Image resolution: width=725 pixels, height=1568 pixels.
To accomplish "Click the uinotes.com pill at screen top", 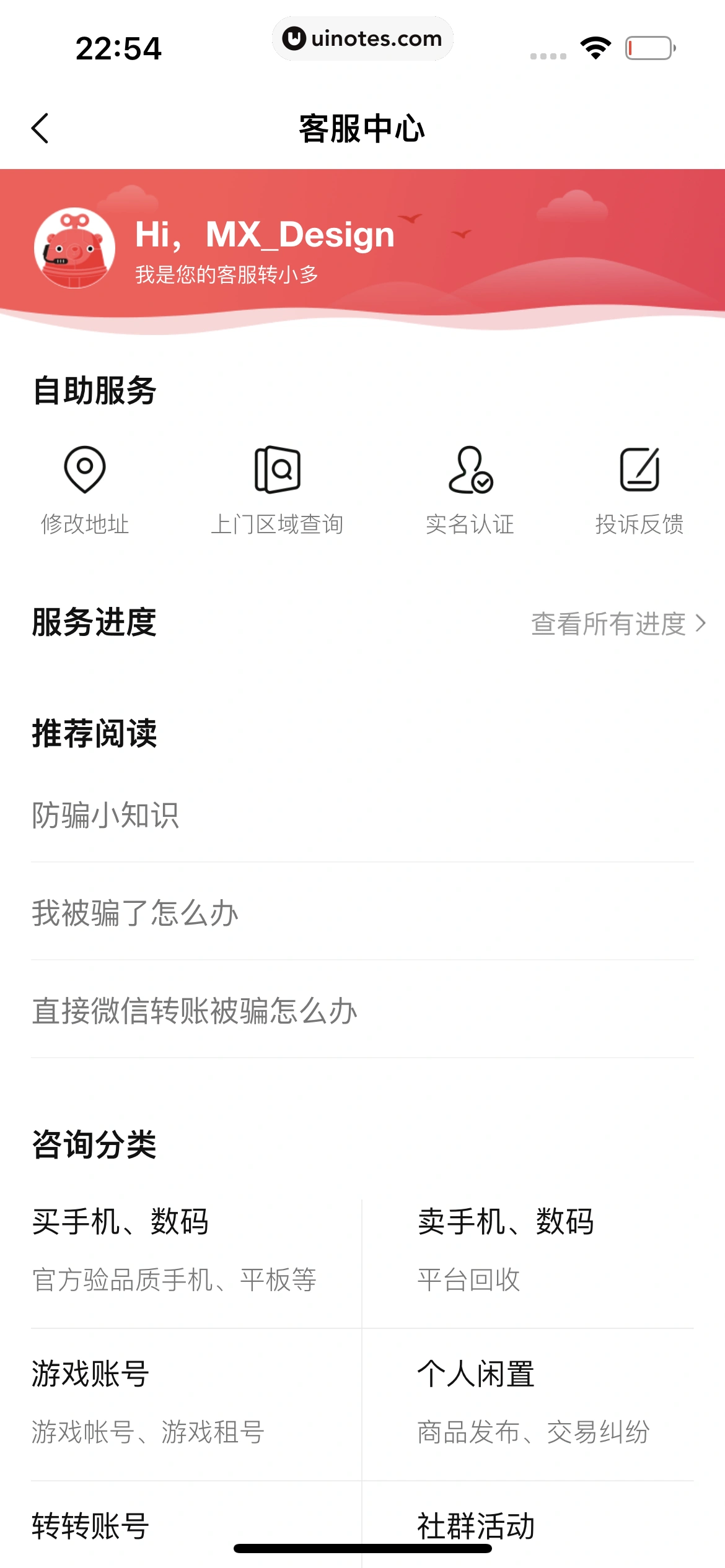I will tap(362, 38).
